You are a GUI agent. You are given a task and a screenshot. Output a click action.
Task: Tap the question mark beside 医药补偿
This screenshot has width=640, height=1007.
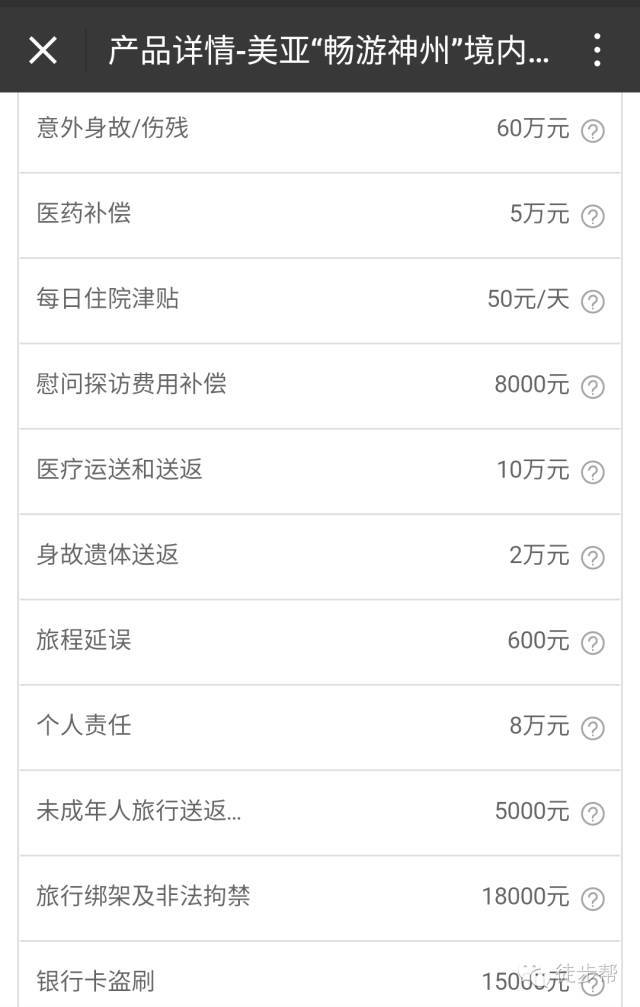point(592,216)
